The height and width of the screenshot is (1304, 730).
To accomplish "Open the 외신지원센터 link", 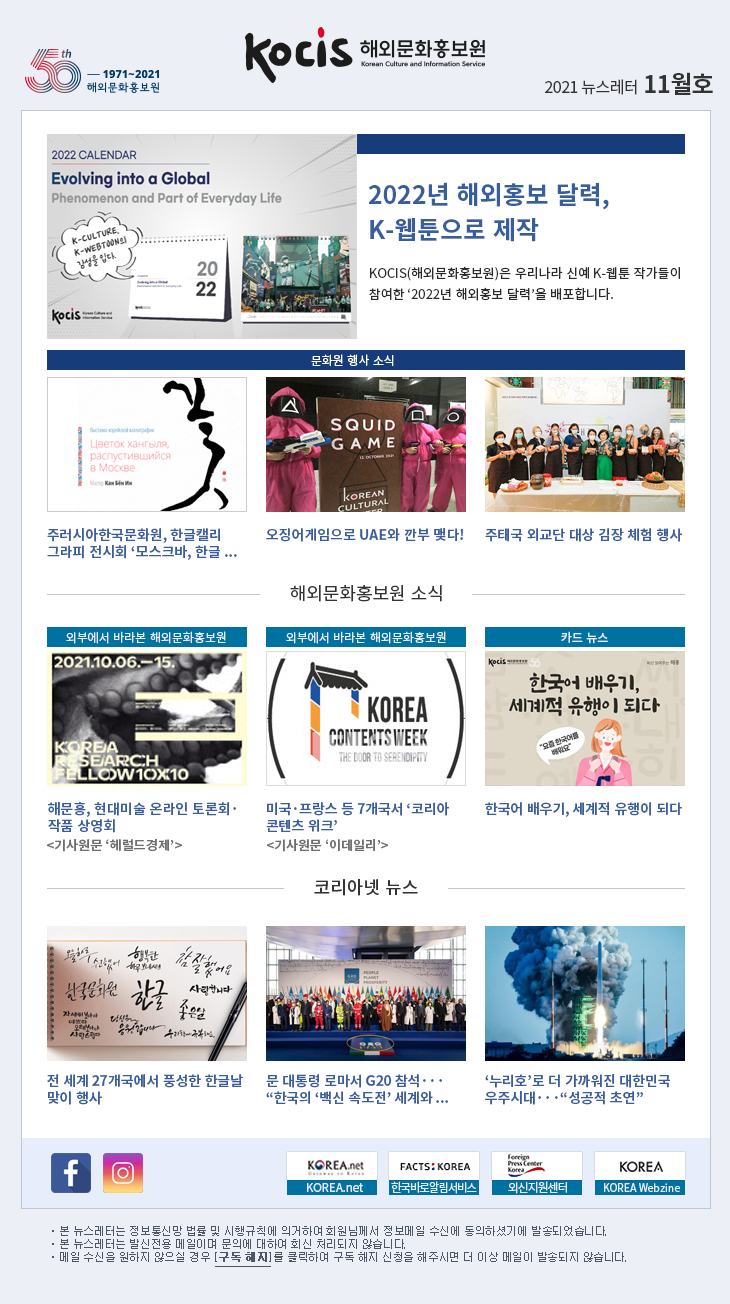I will pos(537,1174).
